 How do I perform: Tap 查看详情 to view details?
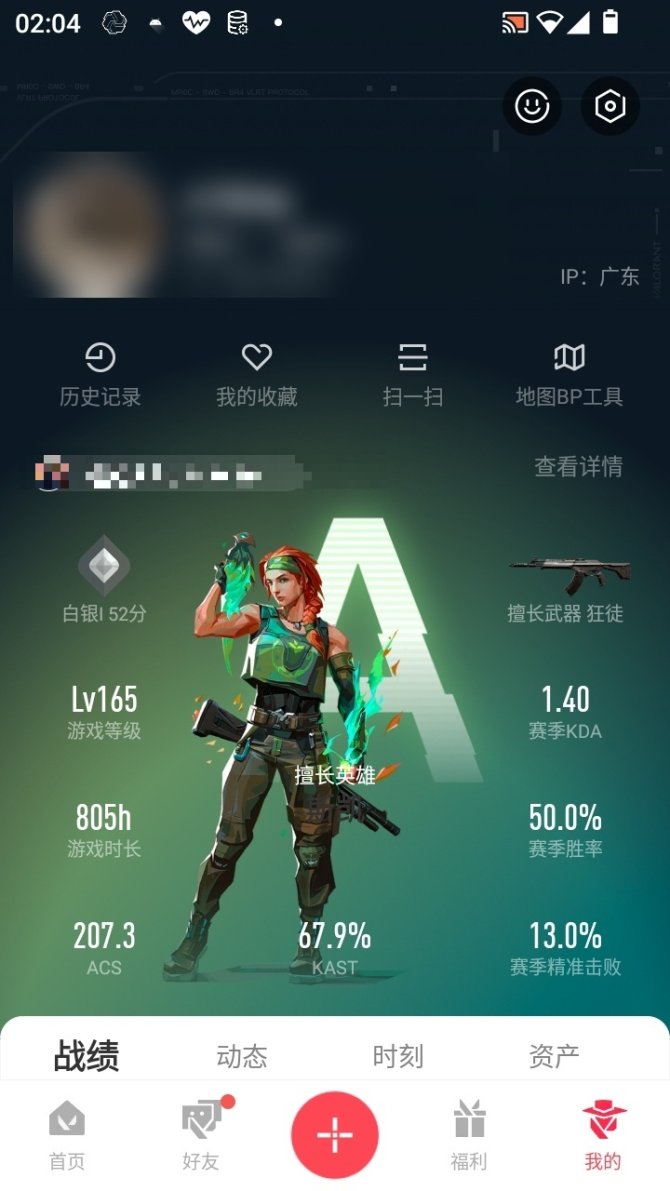[578, 466]
